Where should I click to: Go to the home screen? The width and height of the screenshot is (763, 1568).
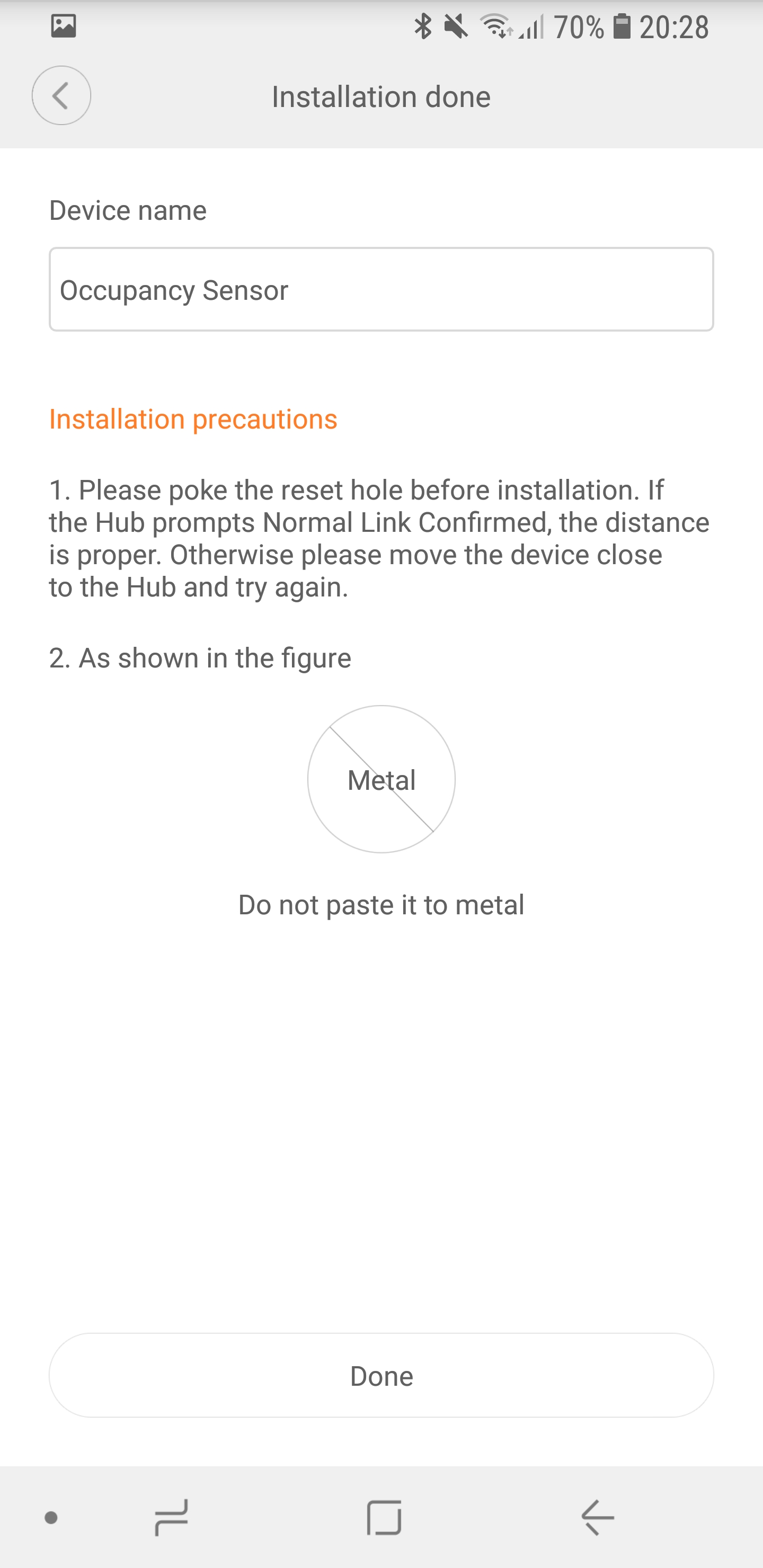(x=384, y=1518)
